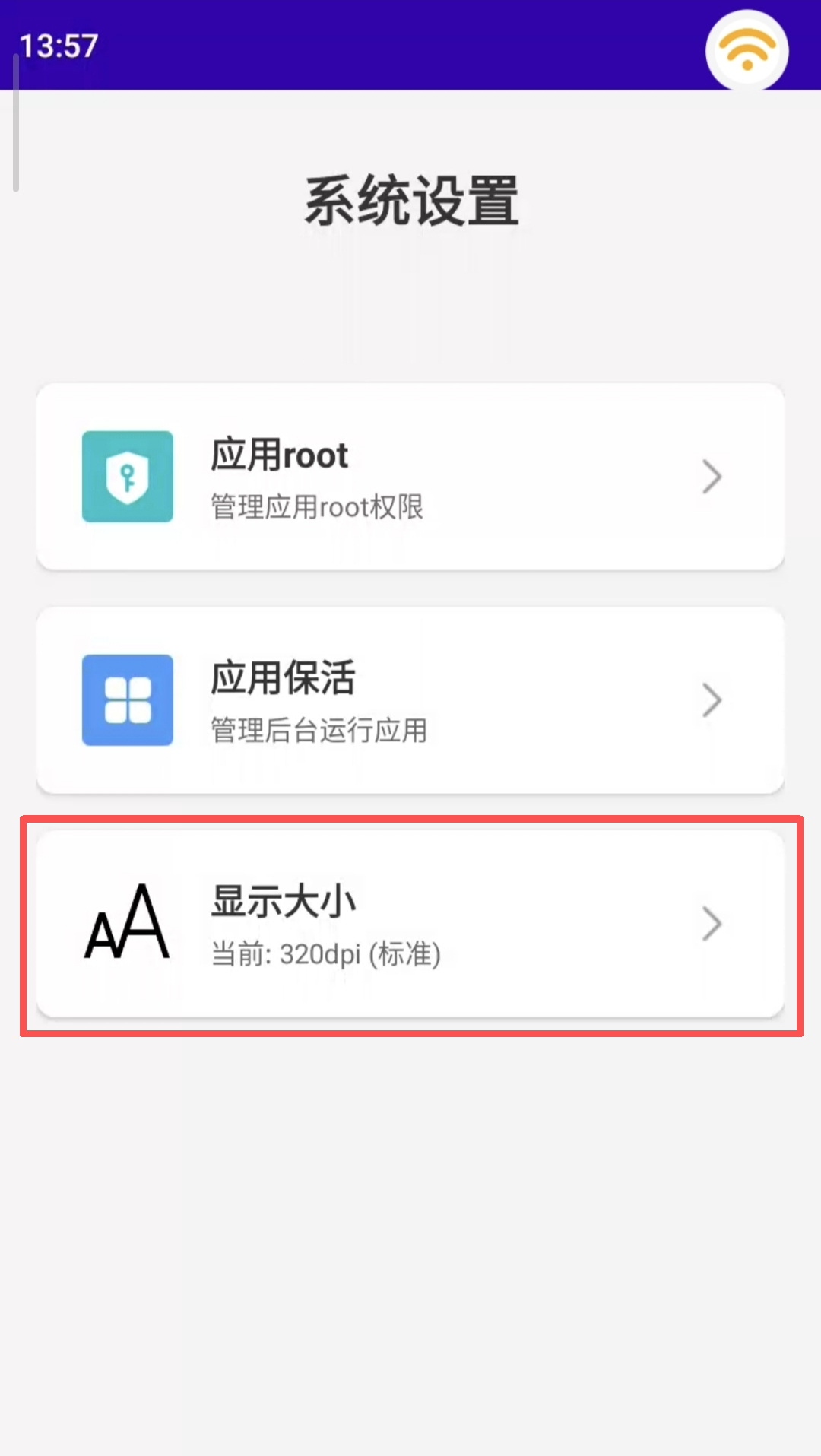Open 应用保活 using its arrow chevron

click(712, 700)
